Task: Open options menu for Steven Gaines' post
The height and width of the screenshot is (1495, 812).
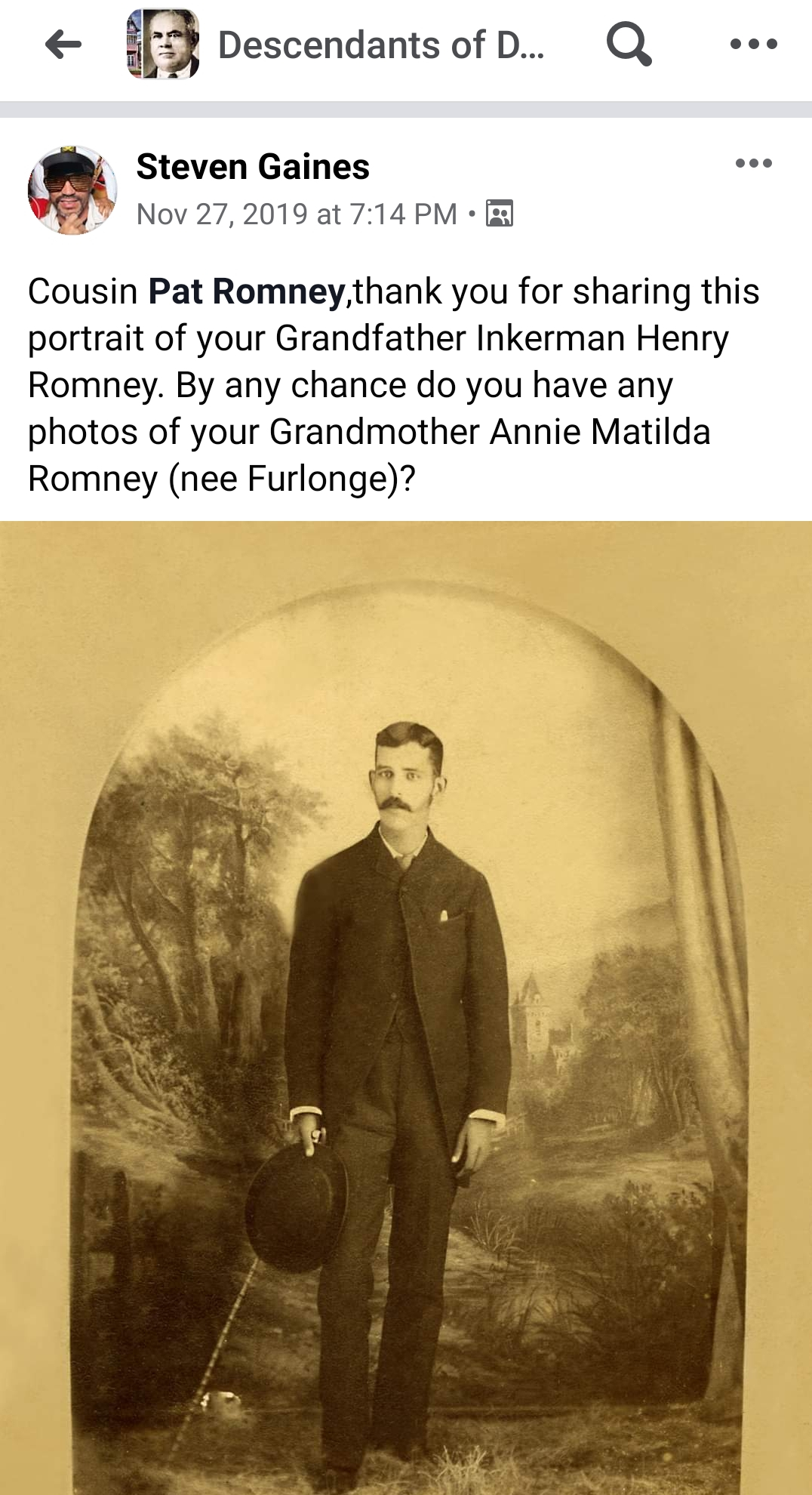Action: [754, 163]
